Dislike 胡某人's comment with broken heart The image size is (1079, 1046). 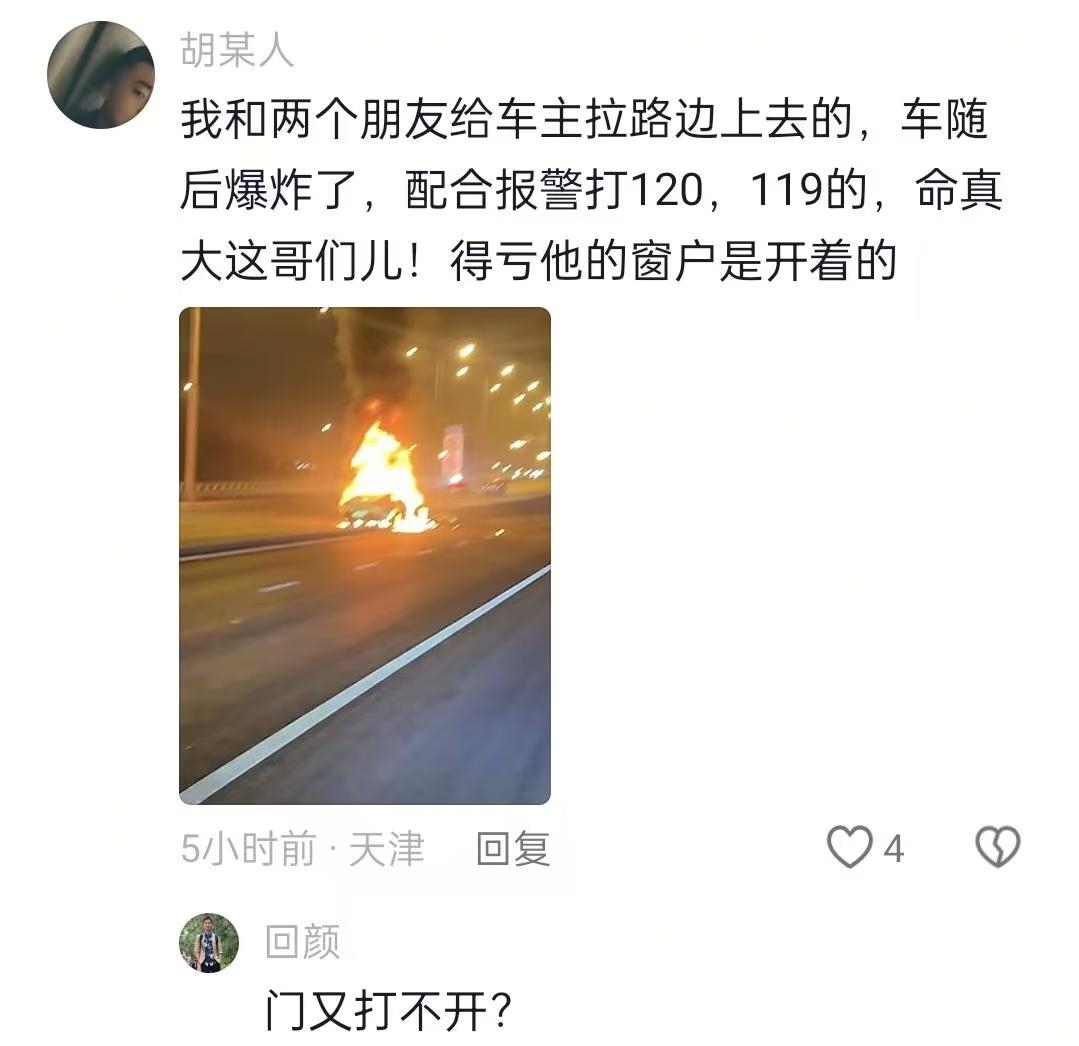tap(997, 848)
